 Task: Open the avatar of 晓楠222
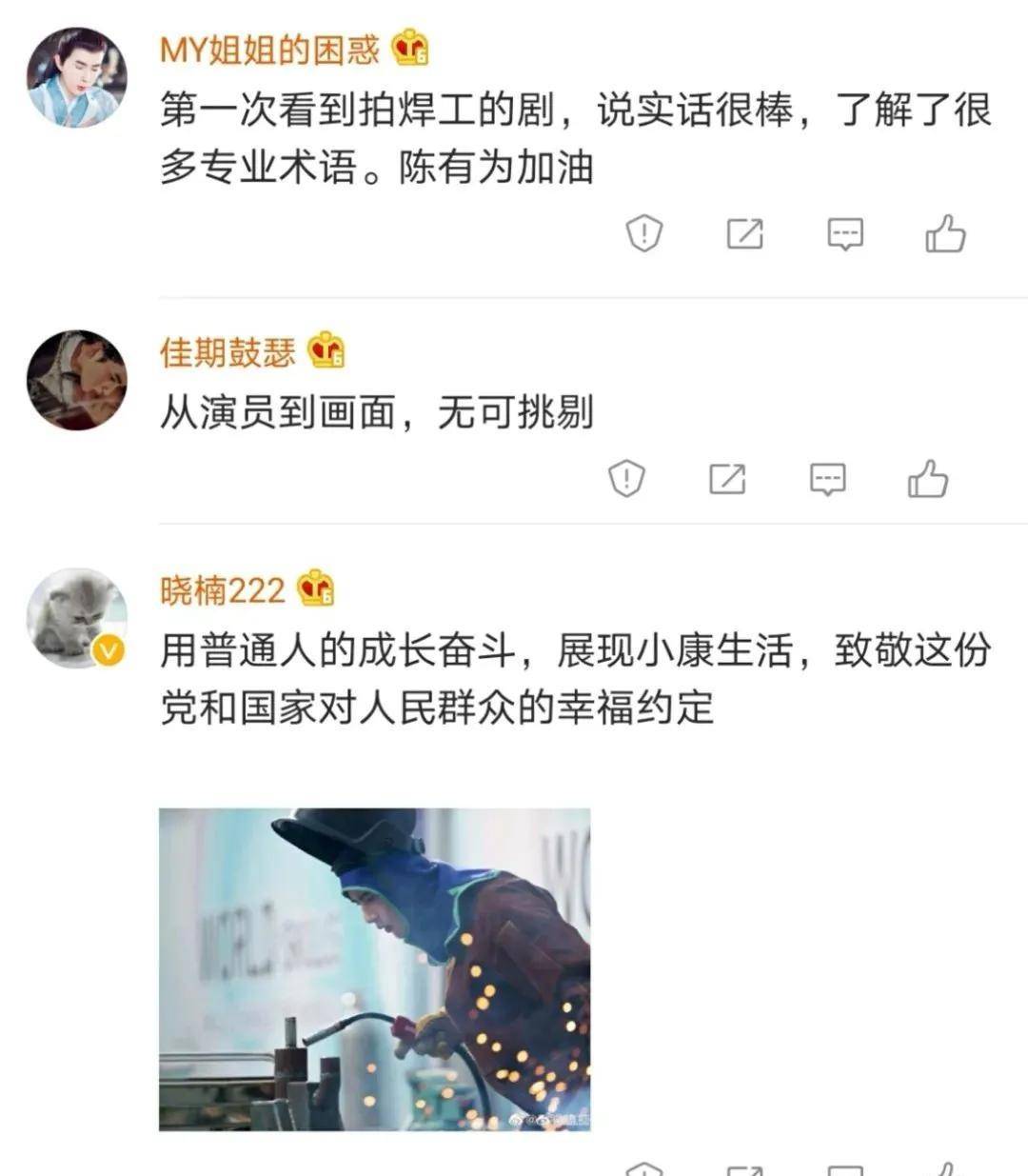(x=77, y=618)
